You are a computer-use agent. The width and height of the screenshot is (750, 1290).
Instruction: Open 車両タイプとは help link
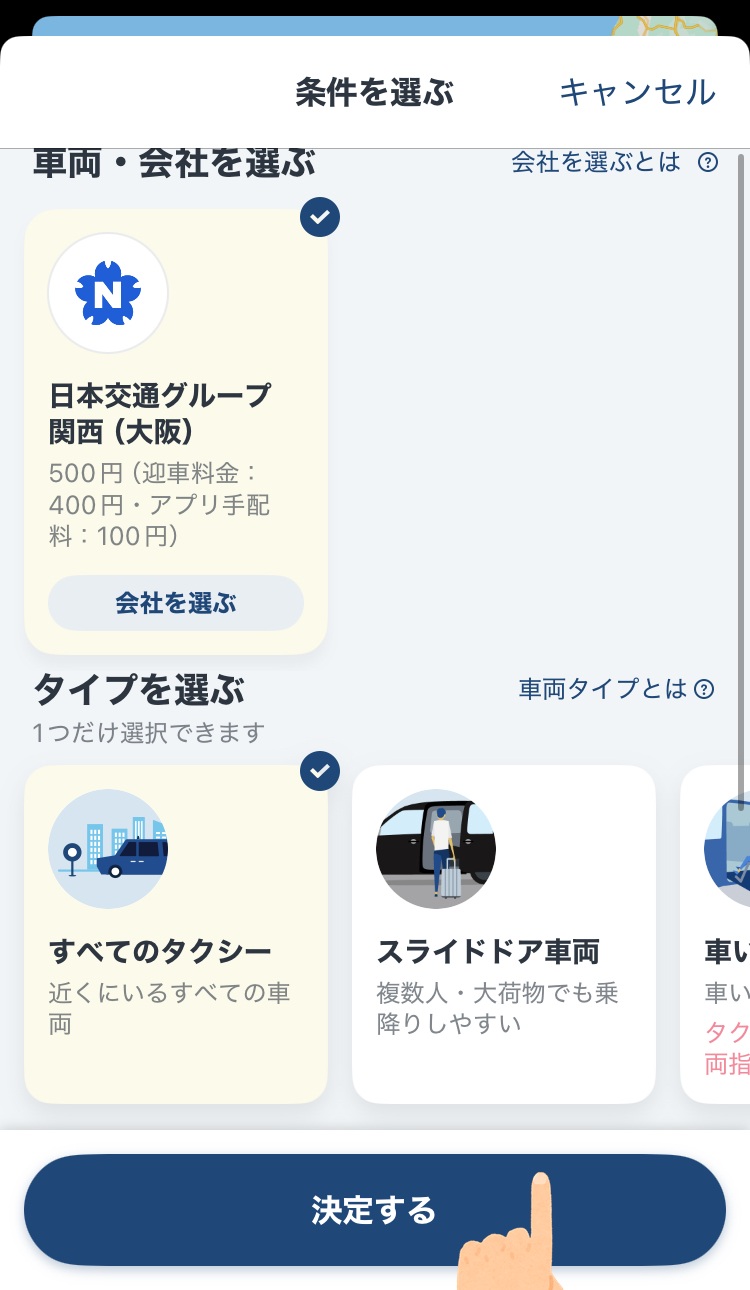616,689
